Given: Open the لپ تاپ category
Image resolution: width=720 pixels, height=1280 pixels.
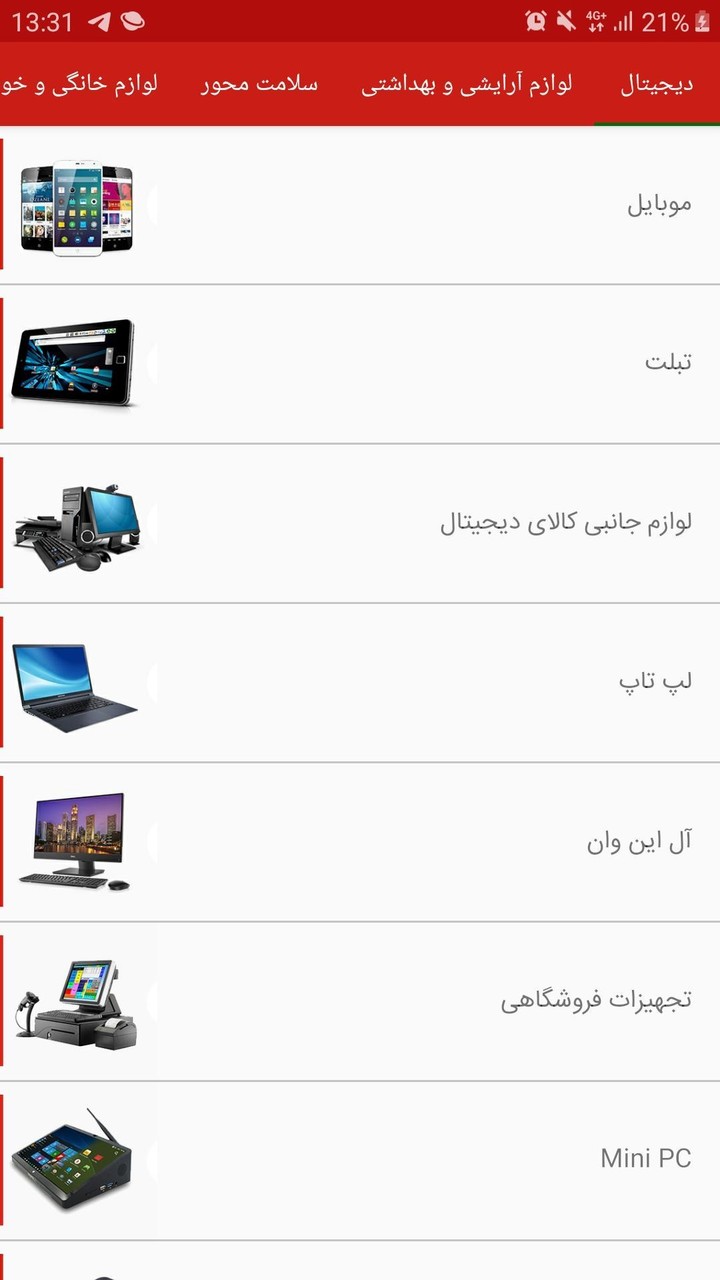Looking at the screenshot, I should 360,683.
